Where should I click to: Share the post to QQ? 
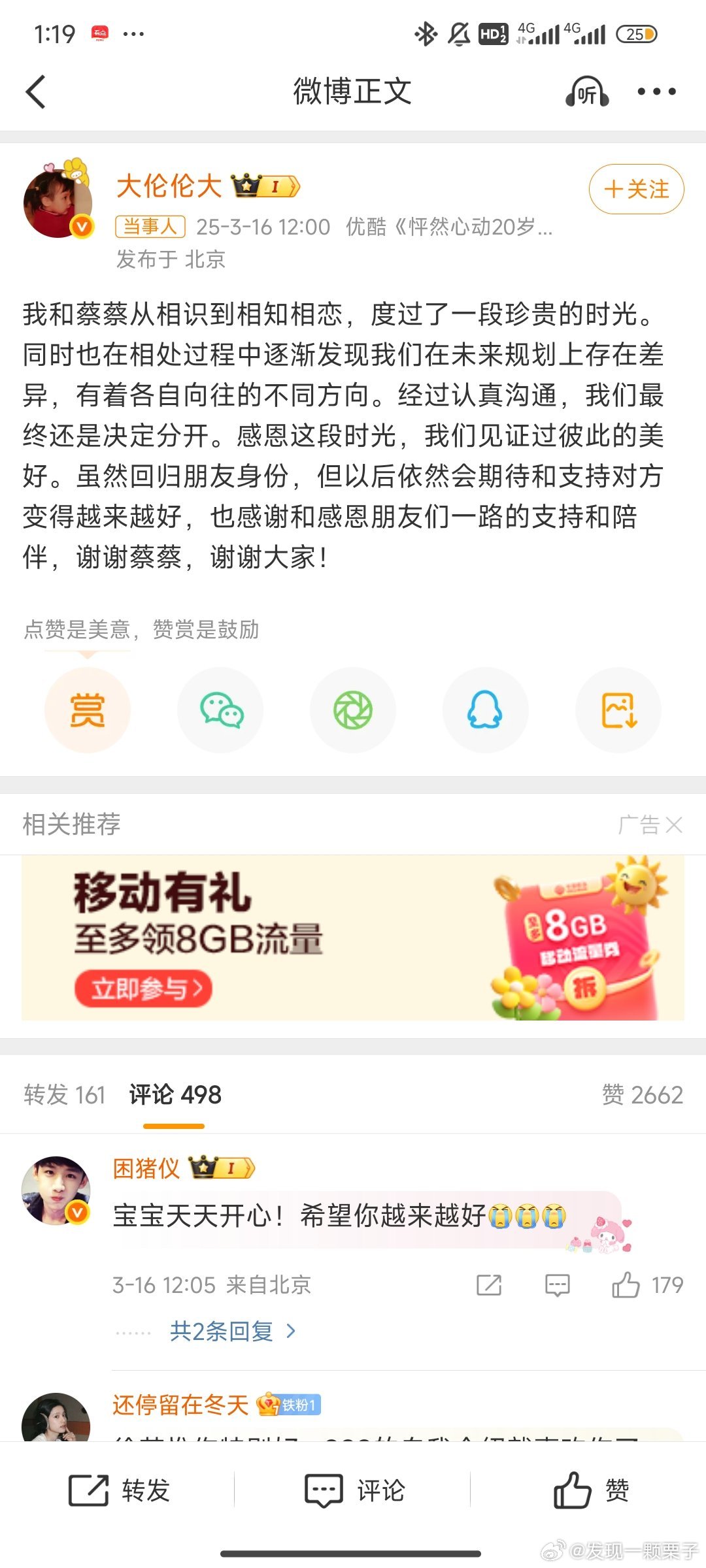click(486, 710)
